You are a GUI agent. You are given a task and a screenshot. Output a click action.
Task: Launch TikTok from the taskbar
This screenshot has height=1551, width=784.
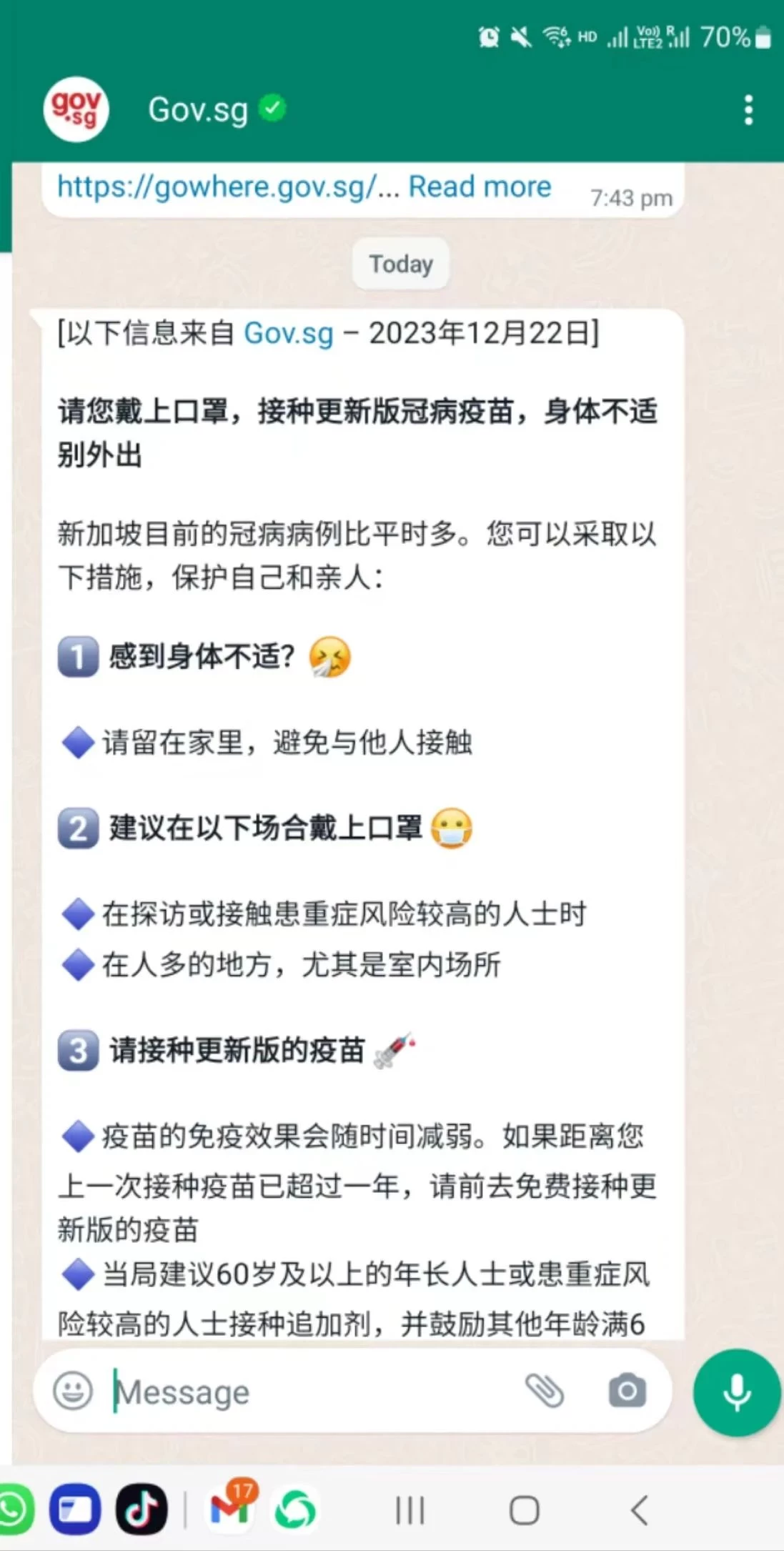142,1510
